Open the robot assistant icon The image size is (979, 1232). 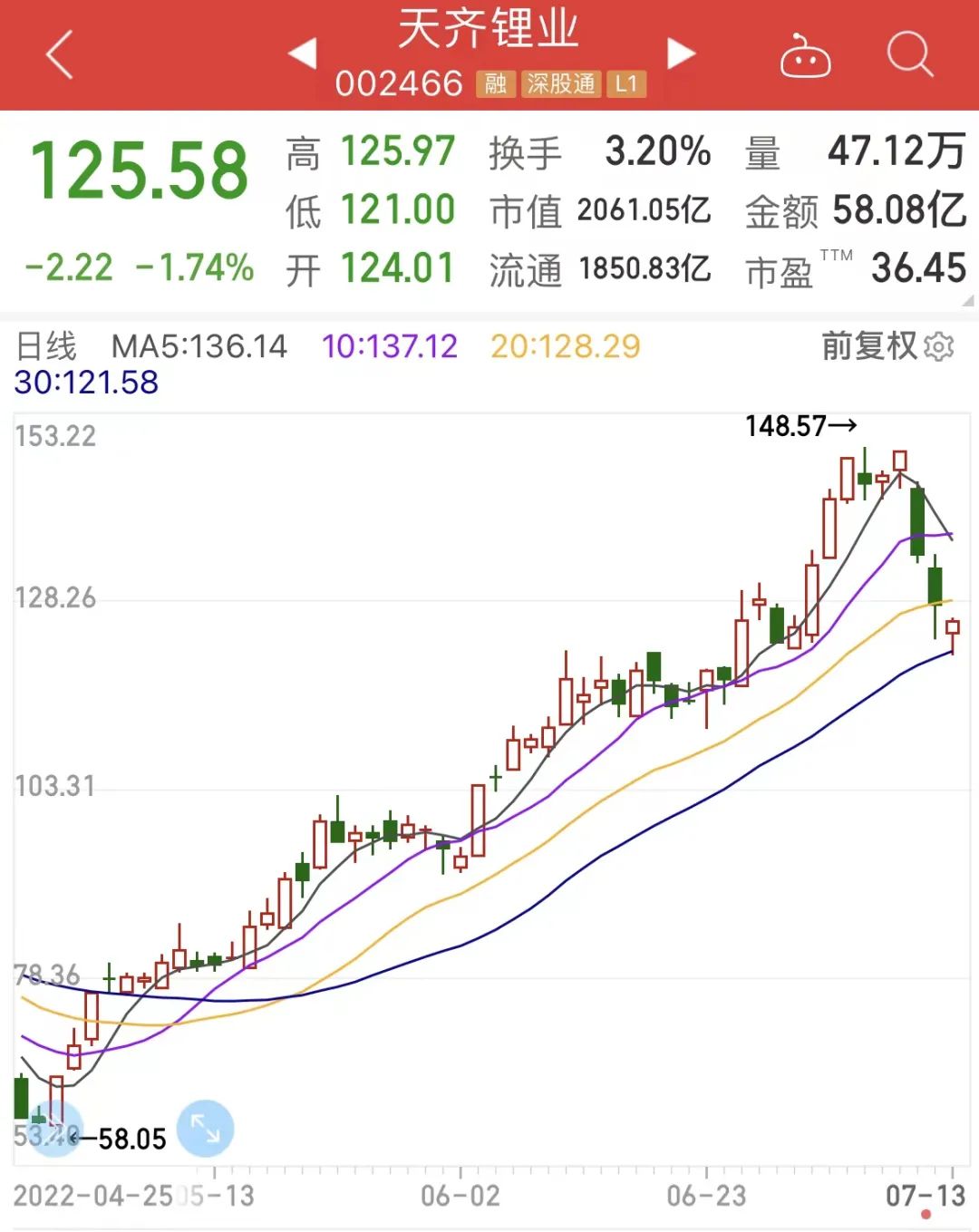click(805, 56)
